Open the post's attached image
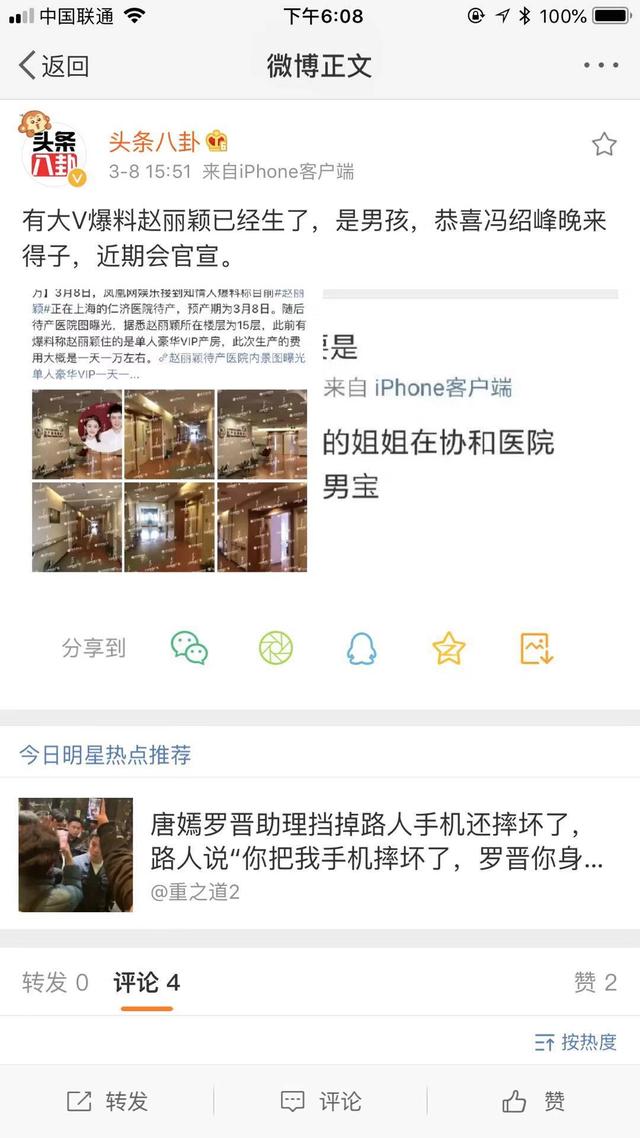The width and height of the screenshot is (640, 1138). pos(170,428)
